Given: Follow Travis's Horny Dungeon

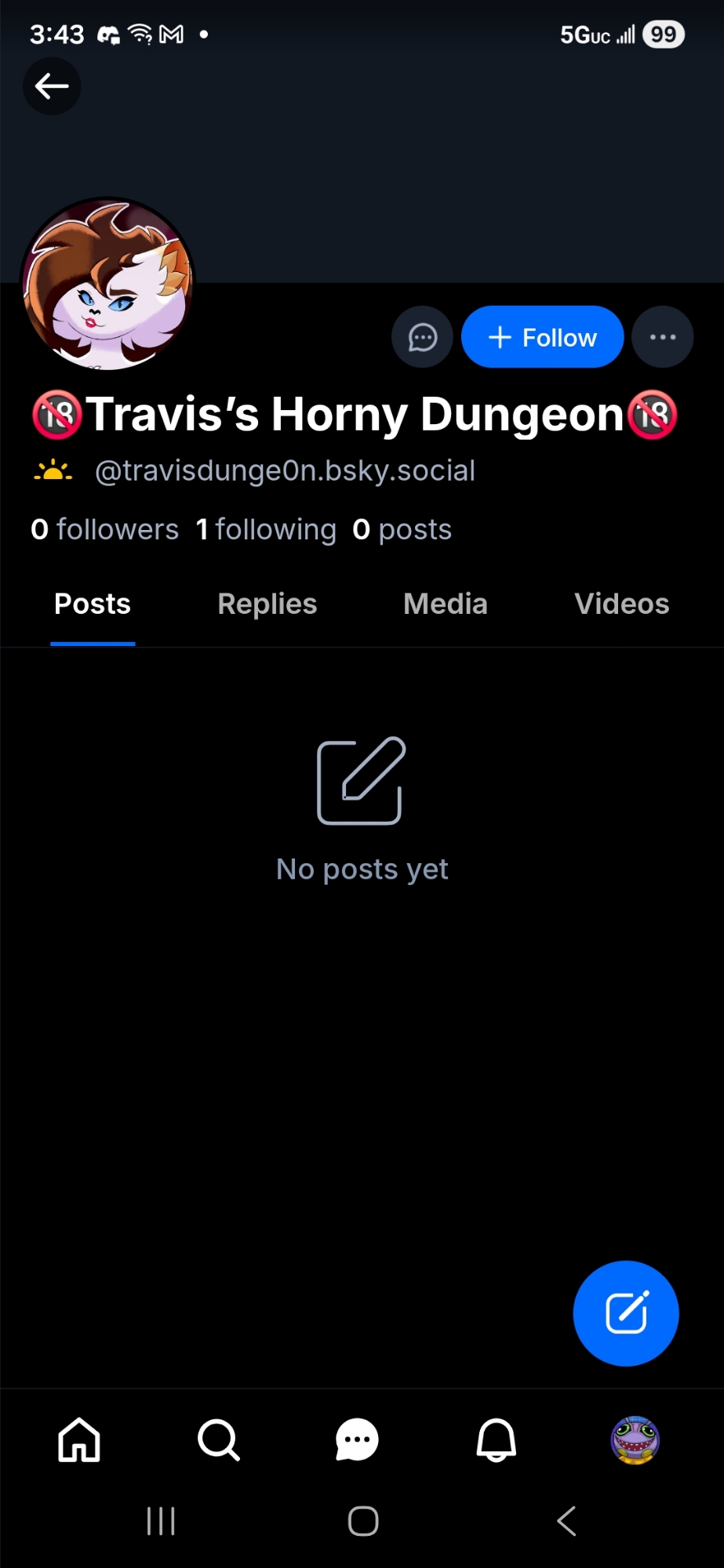Looking at the screenshot, I should click(543, 337).
